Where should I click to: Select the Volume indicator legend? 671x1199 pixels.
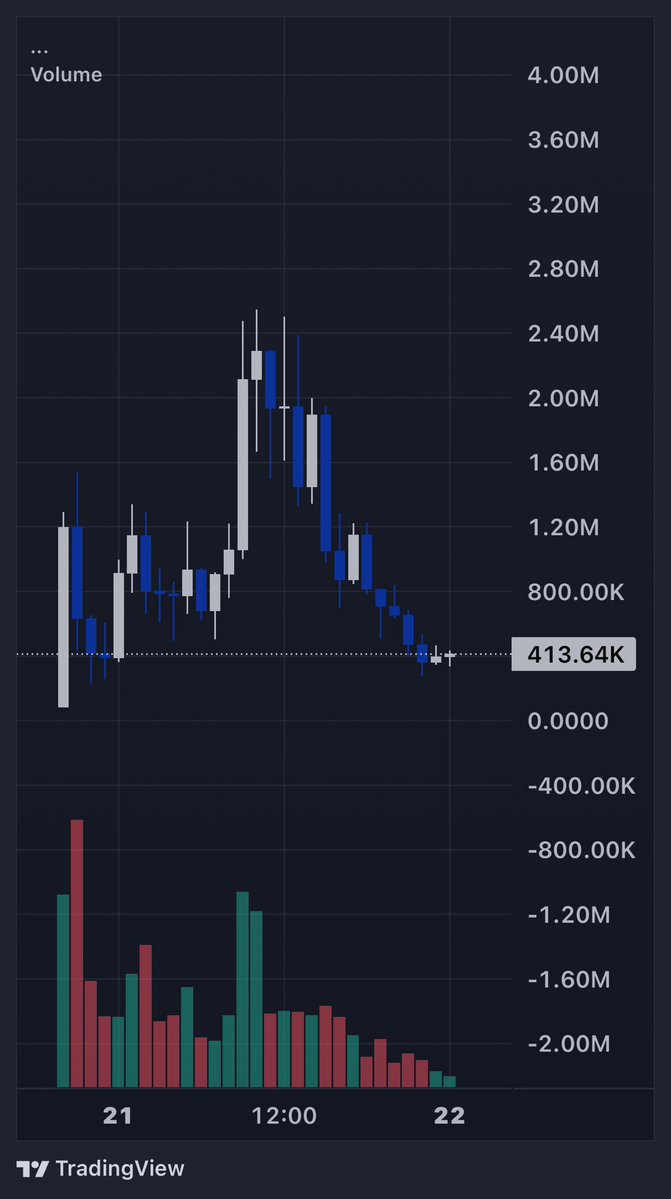66,75
